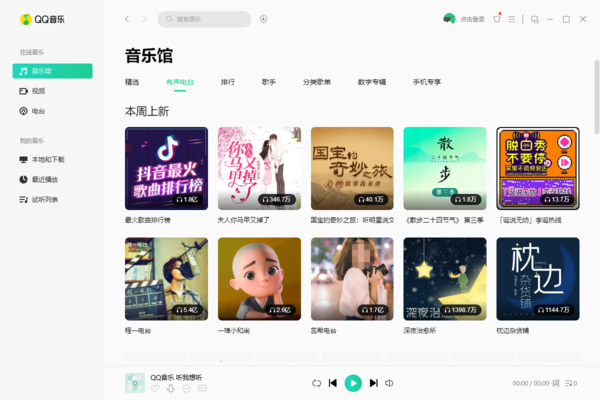Screen dimensions: 600x400
Task: Open the 数字专辑 tab
Action: click(x=371, y=81)
